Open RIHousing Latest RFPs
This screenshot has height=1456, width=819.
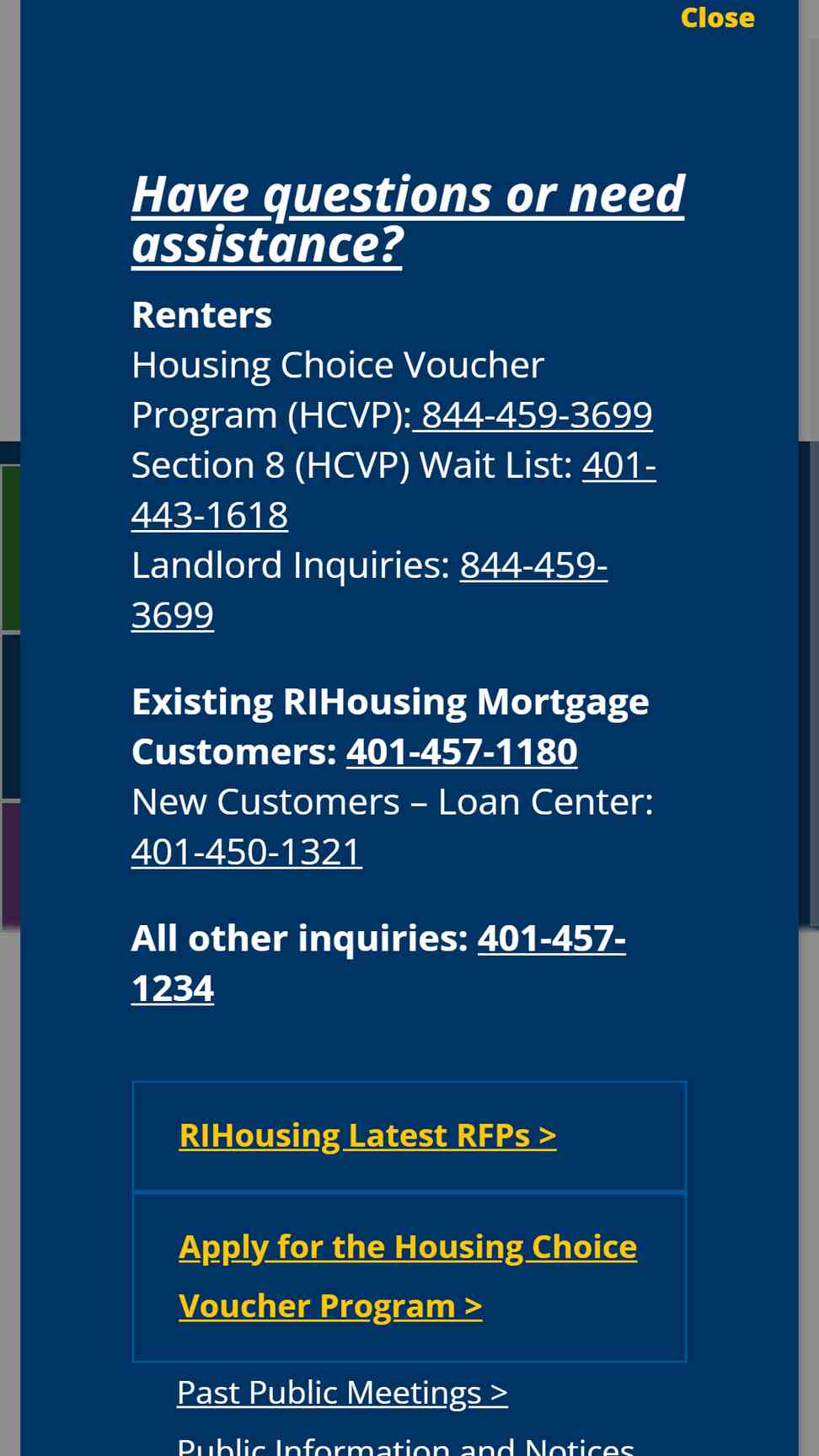pos(367,1136)
